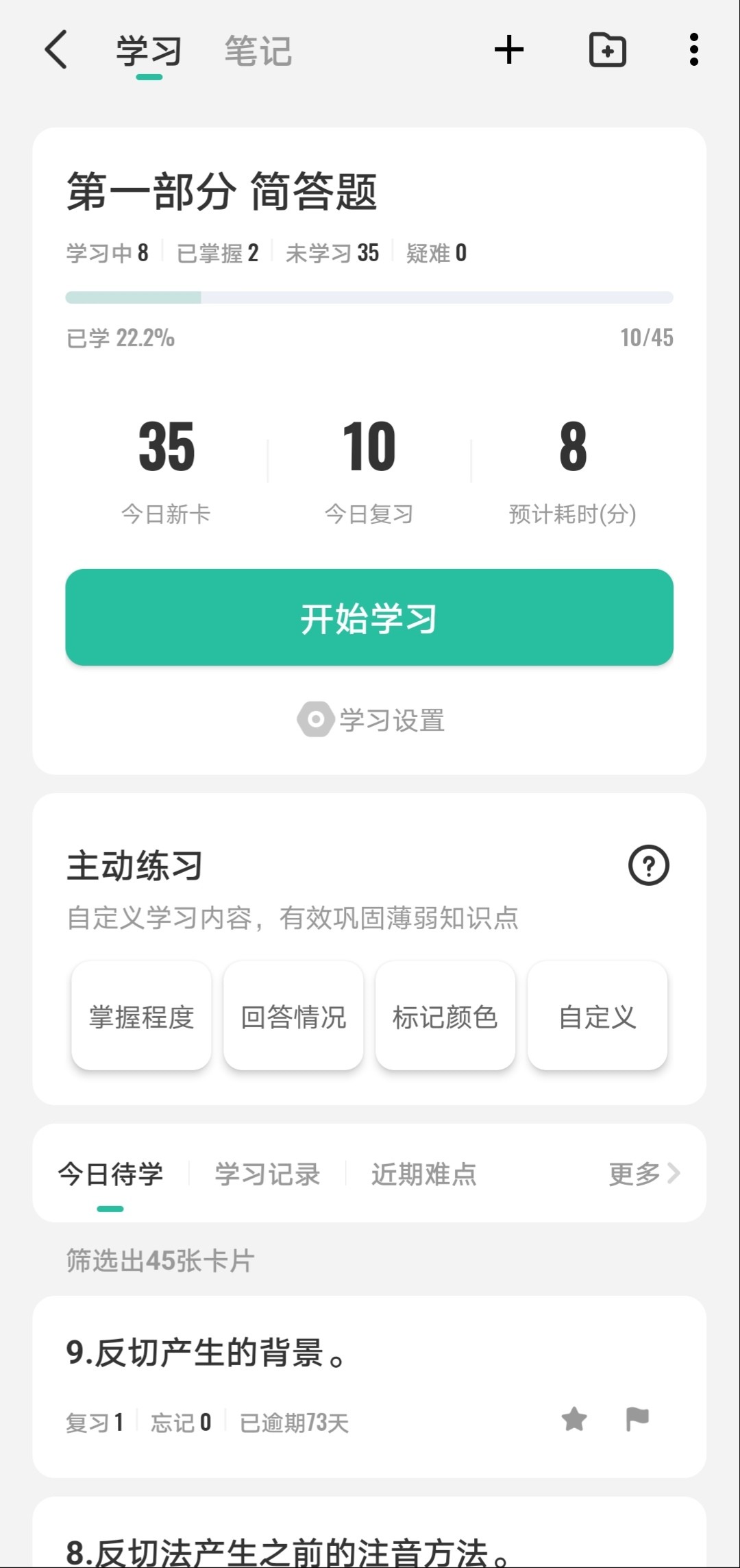Viewport: 740px width, 1568px height.
Task: Switch to the 学习记录 tab
Action: 267,1174
